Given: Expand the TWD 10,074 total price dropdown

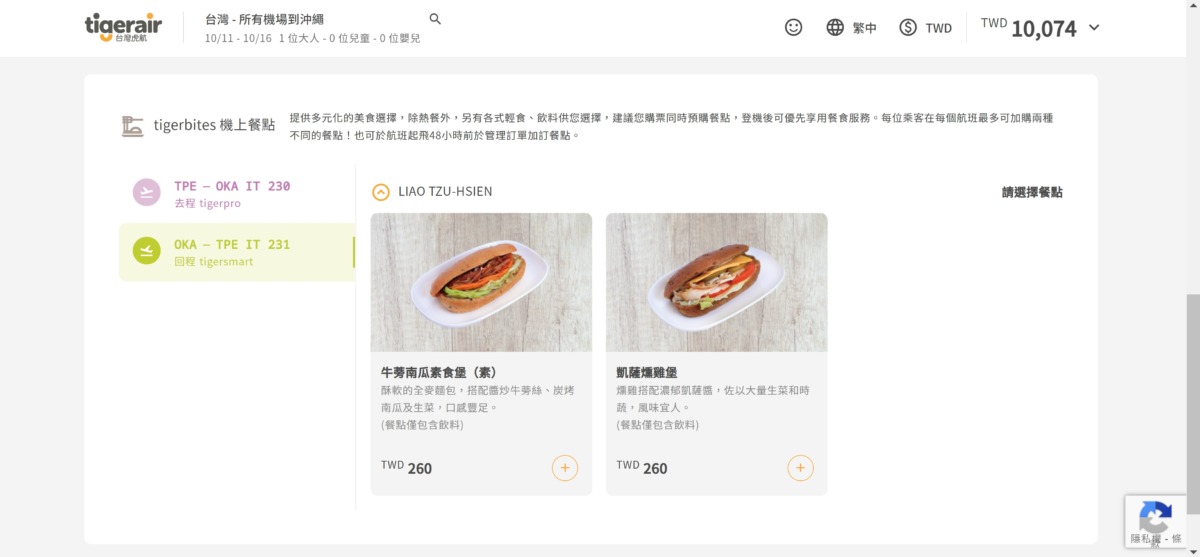Looking at the screenshot, I should 1093,28.
